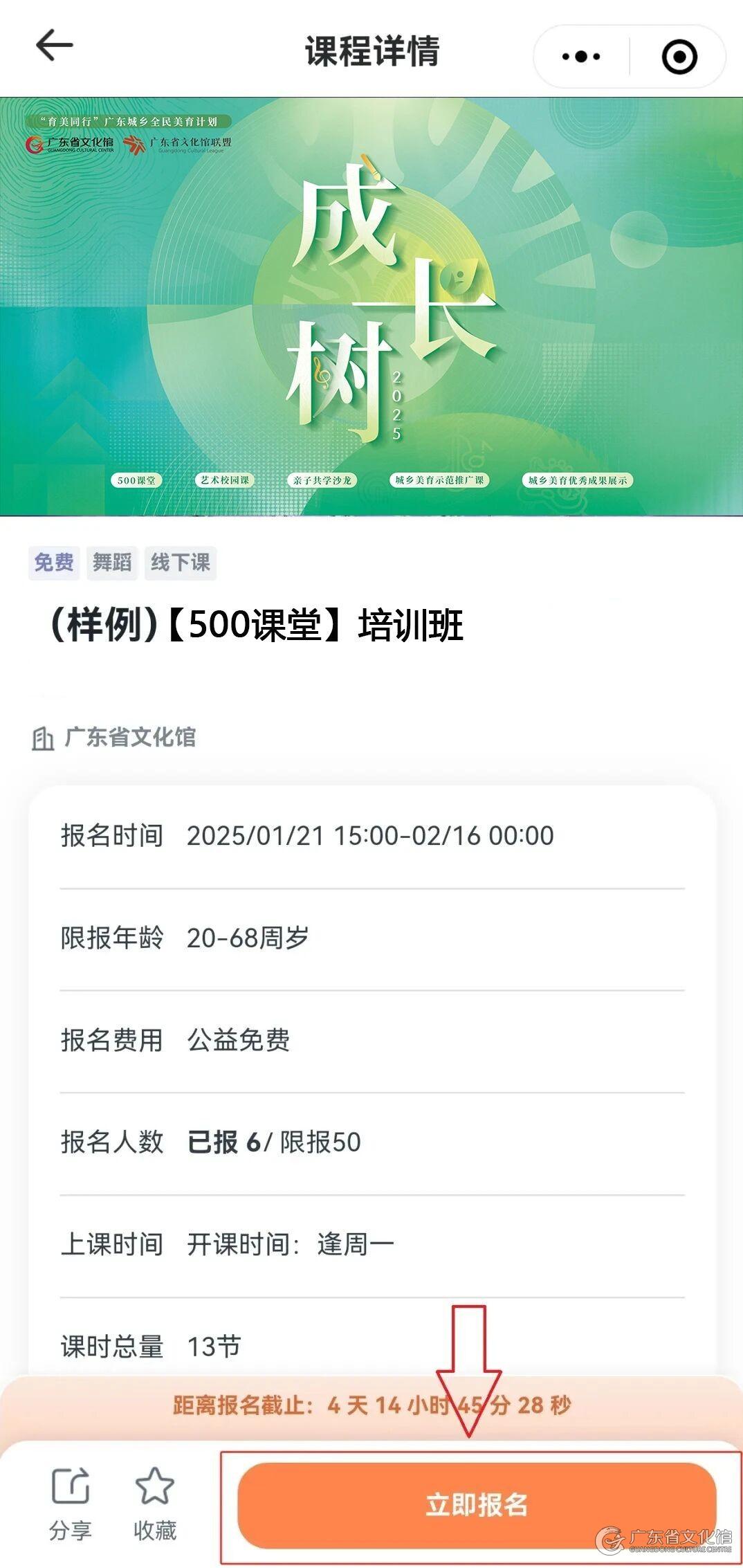Tap the 立即报名 sign-up button

click(x=476, y=1505)
